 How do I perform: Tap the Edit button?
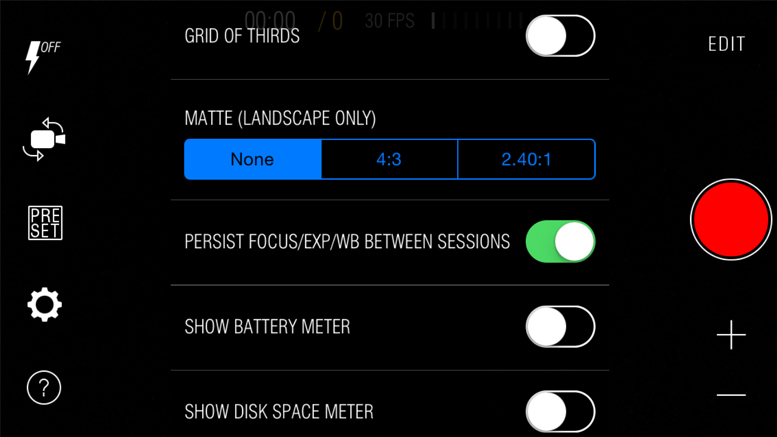[x=726, y=45]
